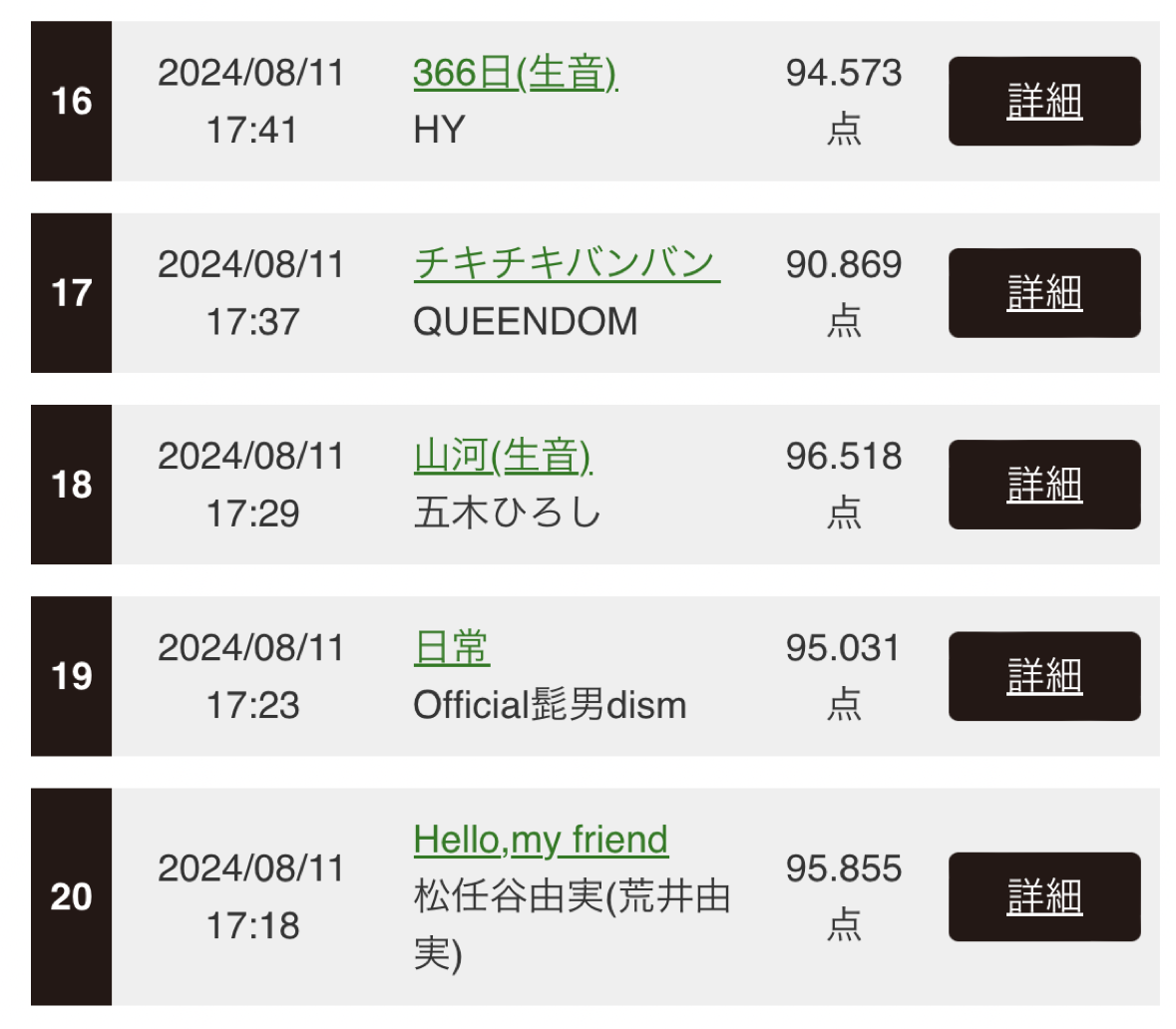Open the Hello,my friend song link

[x=541, y=840]
